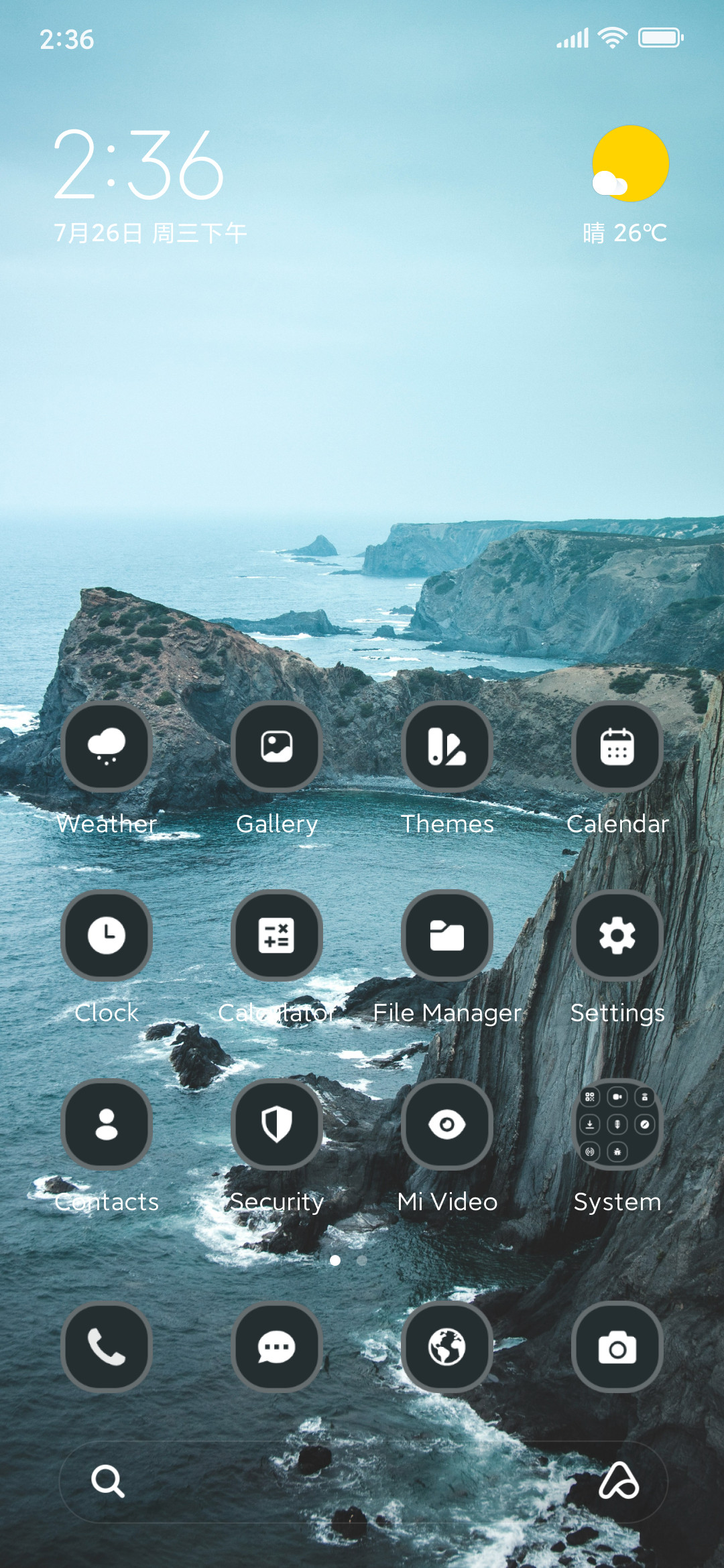Tap the large 2:36 clock widget
The width and height of the screenshot is (724, 1568).
139,165
